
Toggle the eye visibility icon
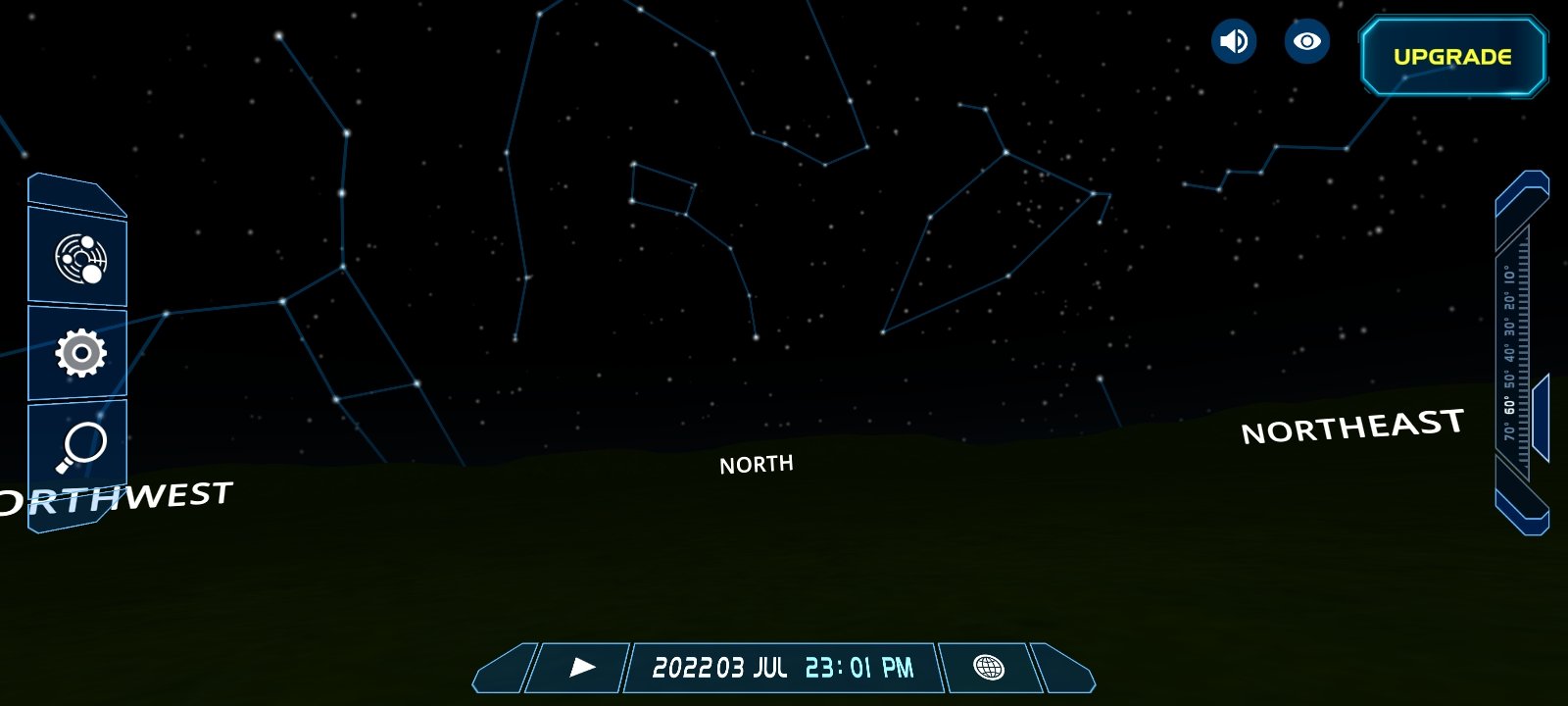[1306, 42]
